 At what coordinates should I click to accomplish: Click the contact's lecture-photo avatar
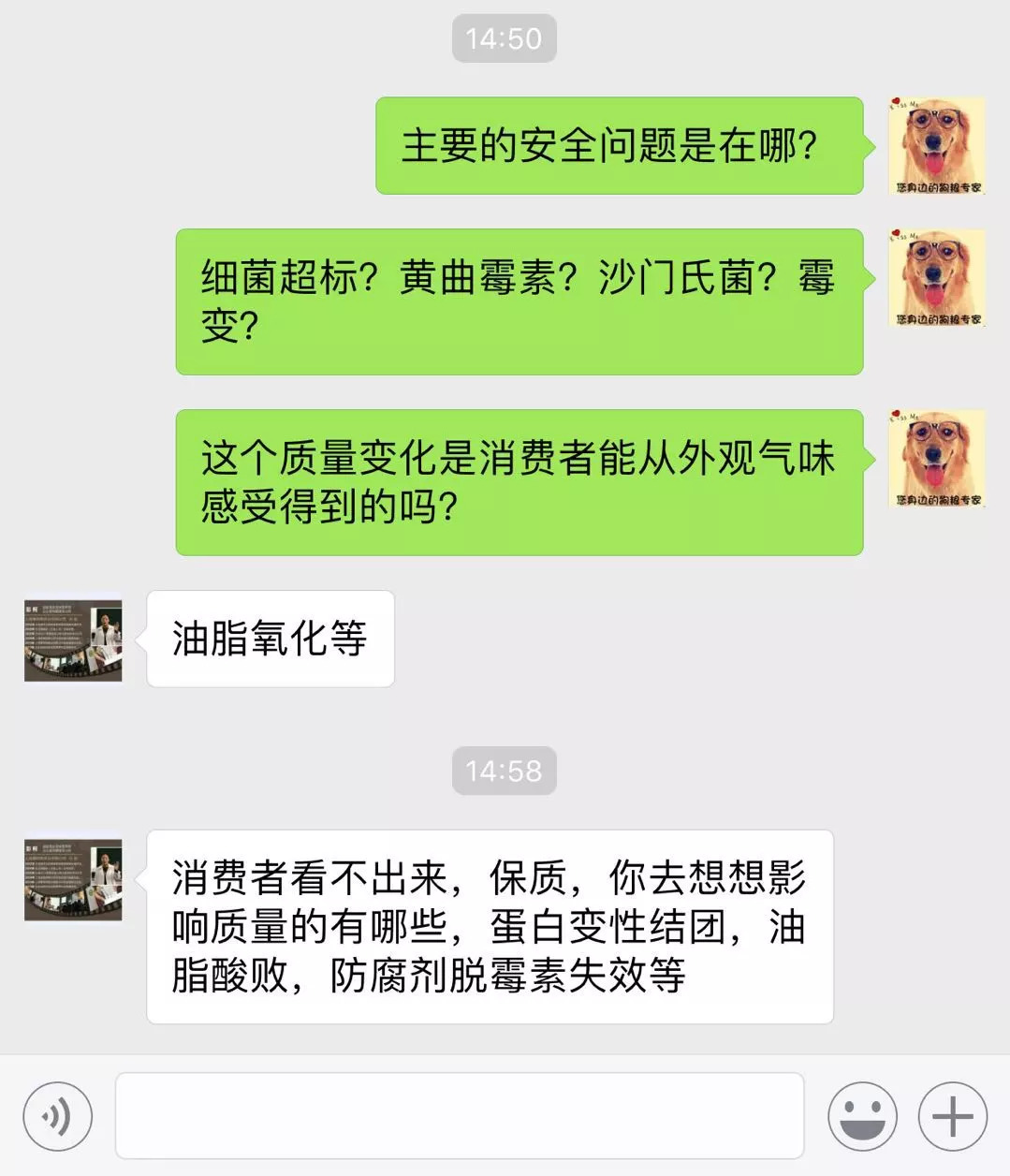(x=71, y=639)
